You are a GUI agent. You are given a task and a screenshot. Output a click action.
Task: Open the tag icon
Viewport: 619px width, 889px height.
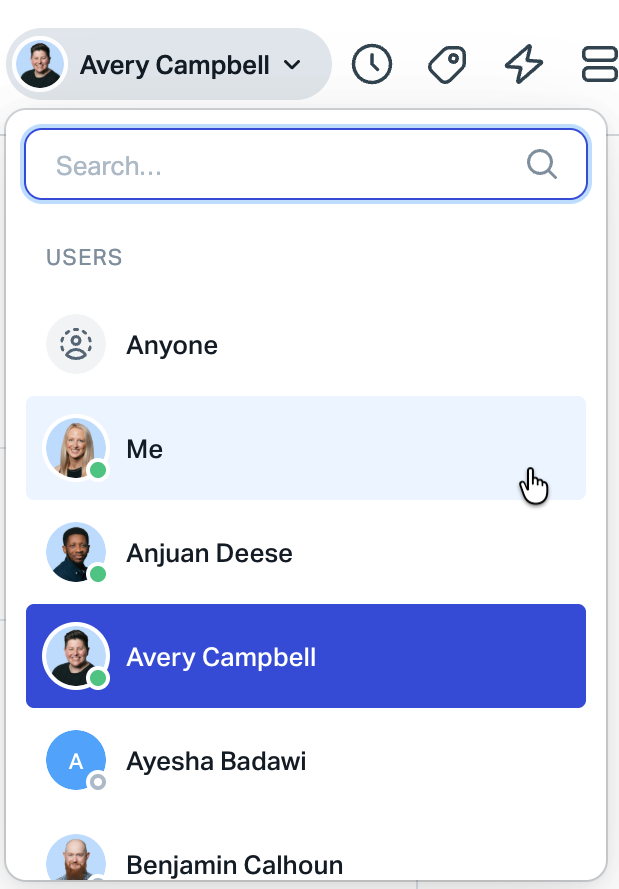[447, 65]
